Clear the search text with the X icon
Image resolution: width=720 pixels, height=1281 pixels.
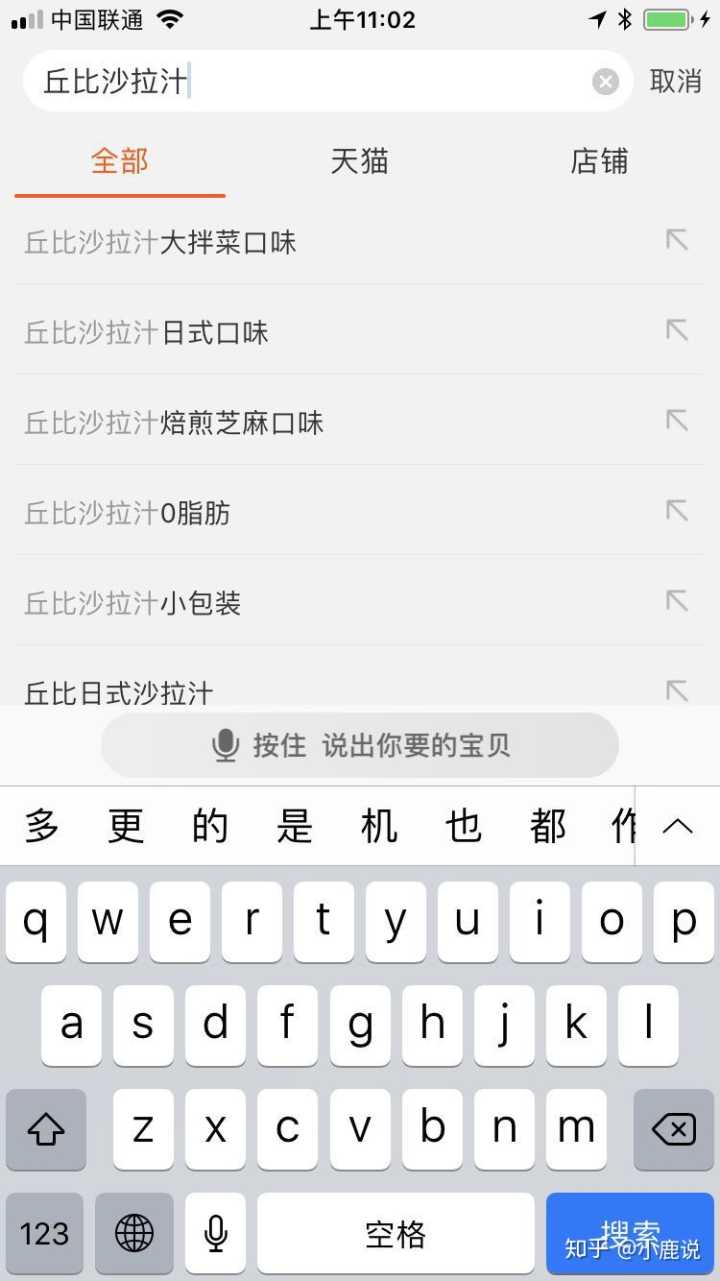pyautogui.click(x=605, y=82)
